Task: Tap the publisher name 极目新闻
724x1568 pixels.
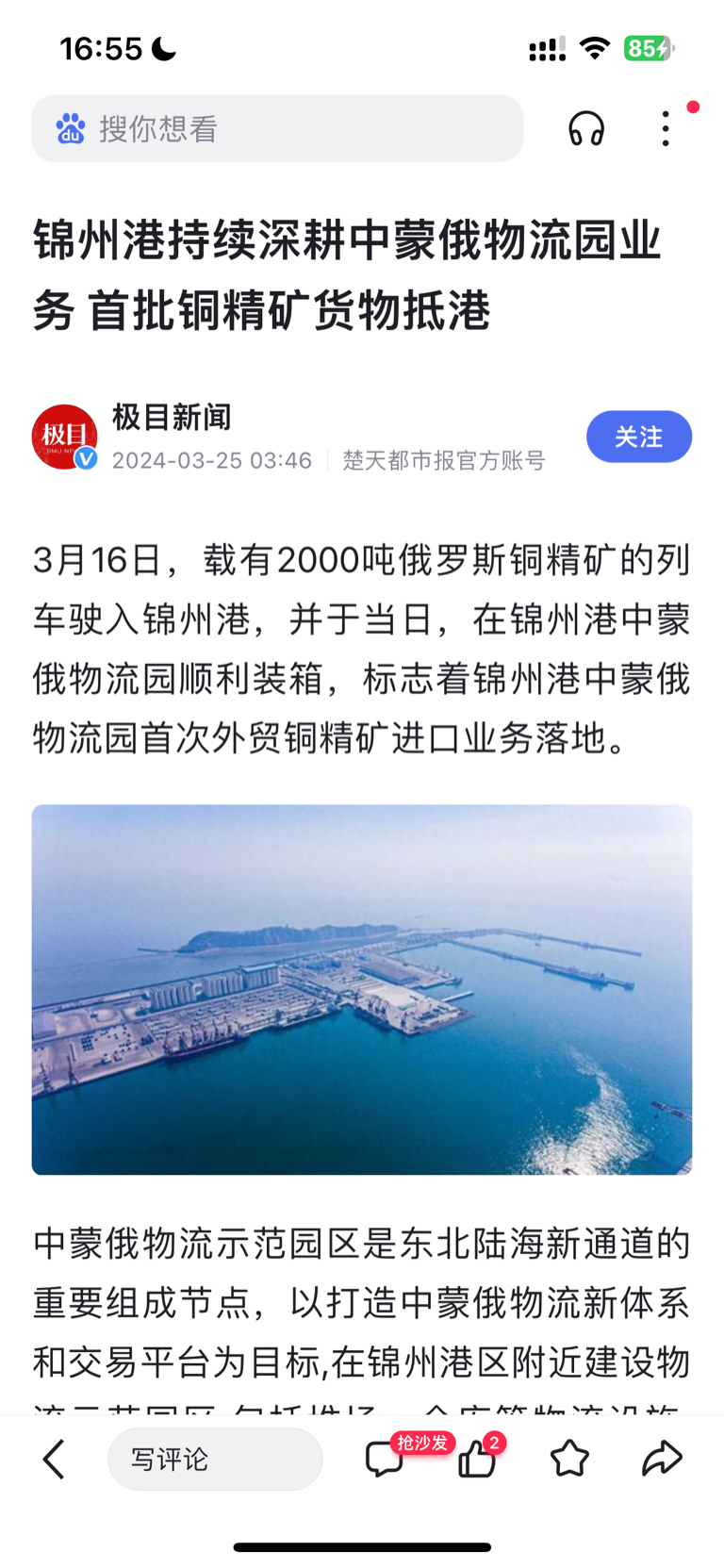Action: (172, 418)
